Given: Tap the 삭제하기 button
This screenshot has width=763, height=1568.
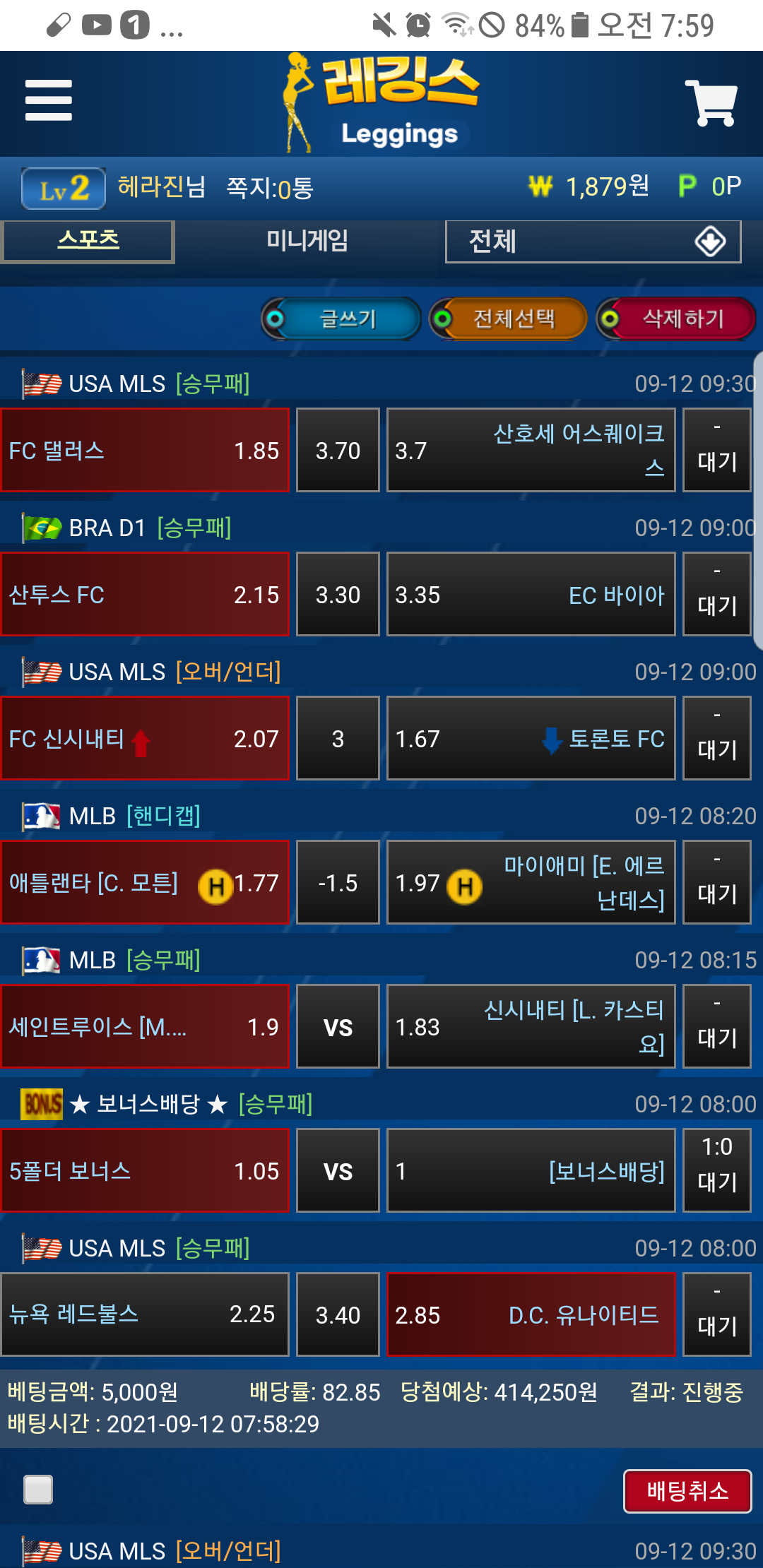Looking at the screenshot, I should click(x=676, y=319).
